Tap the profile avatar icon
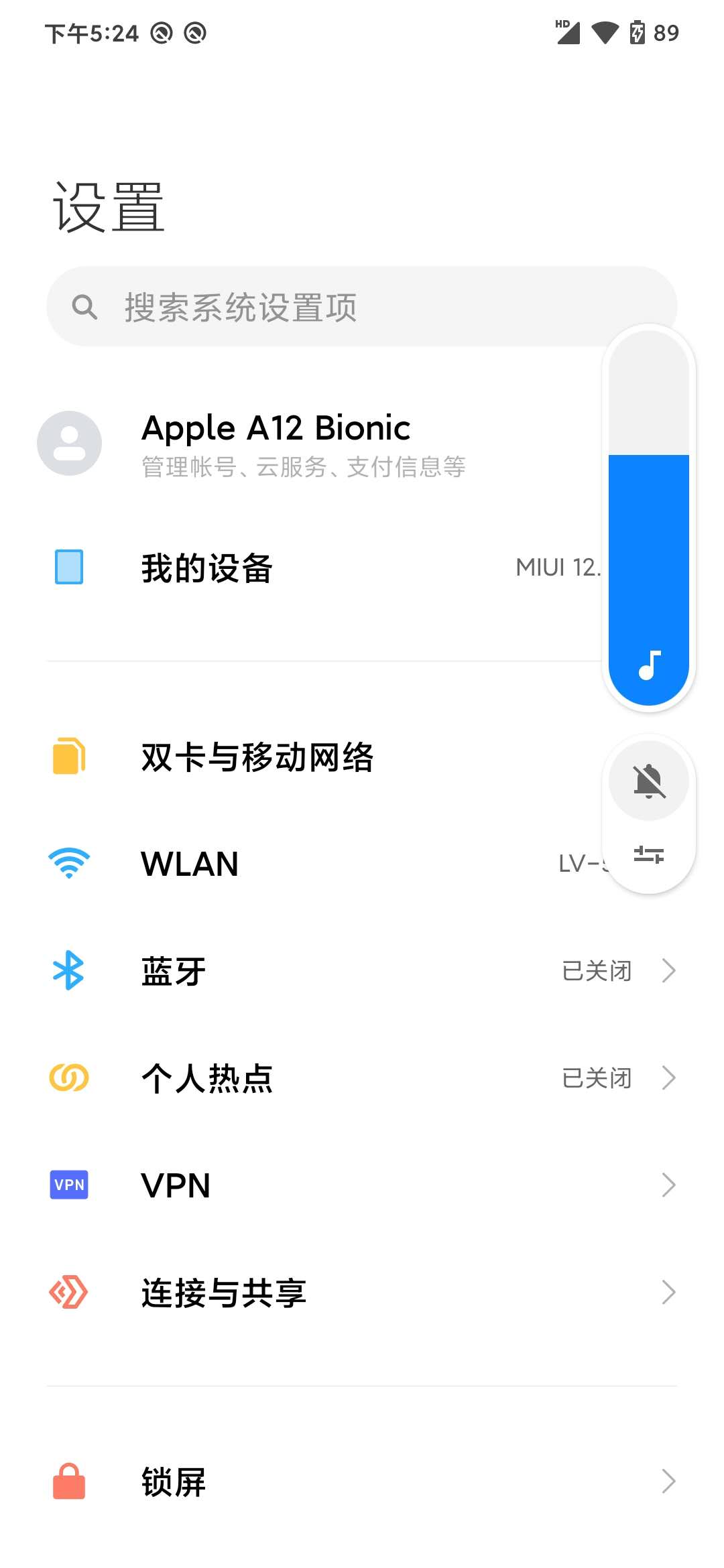This screenshot has width=724, height=1568. click(69, 443)
